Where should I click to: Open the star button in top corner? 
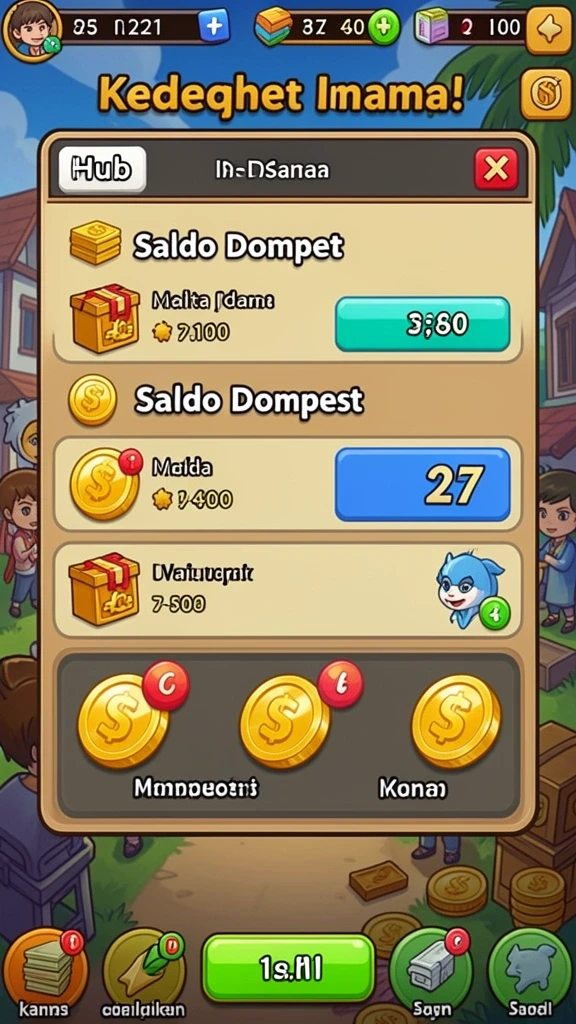click(549, 29)
